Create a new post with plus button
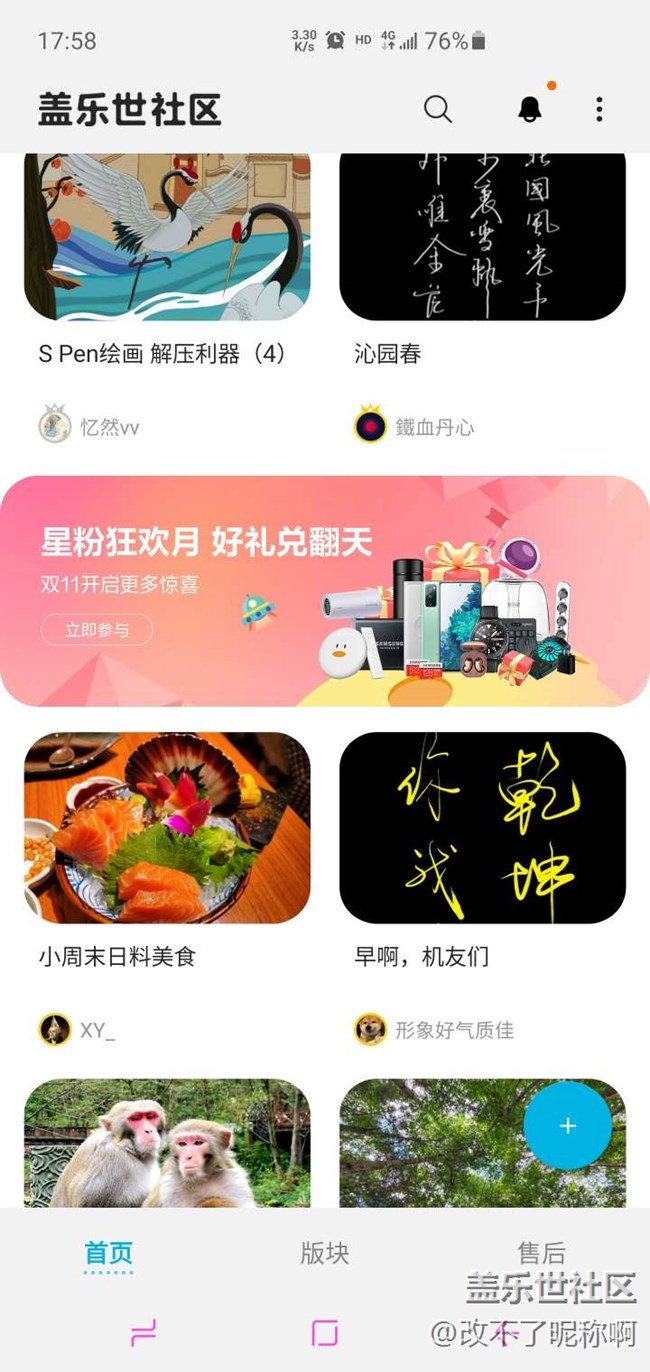 coord(568,1126)
